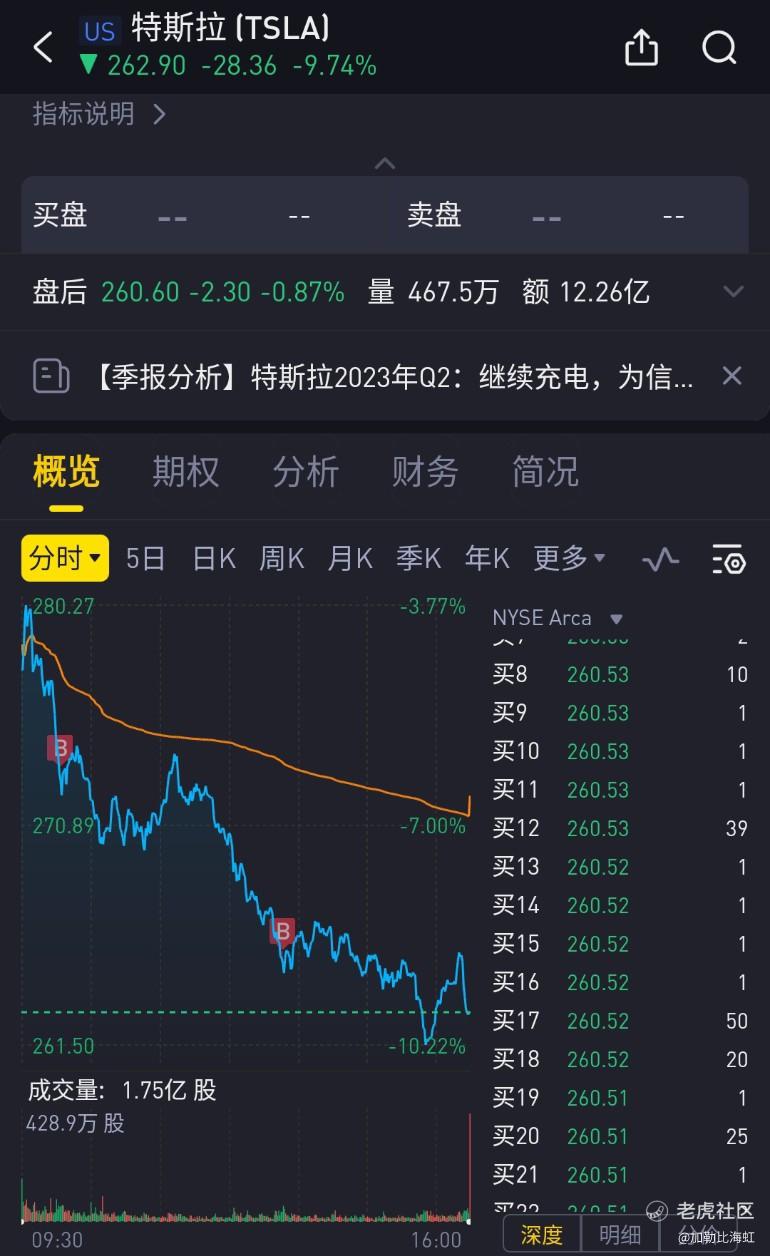770x1256 pixels.
Task: Open the 更多 chart options dropdown
Action: [x=569, y=558]
